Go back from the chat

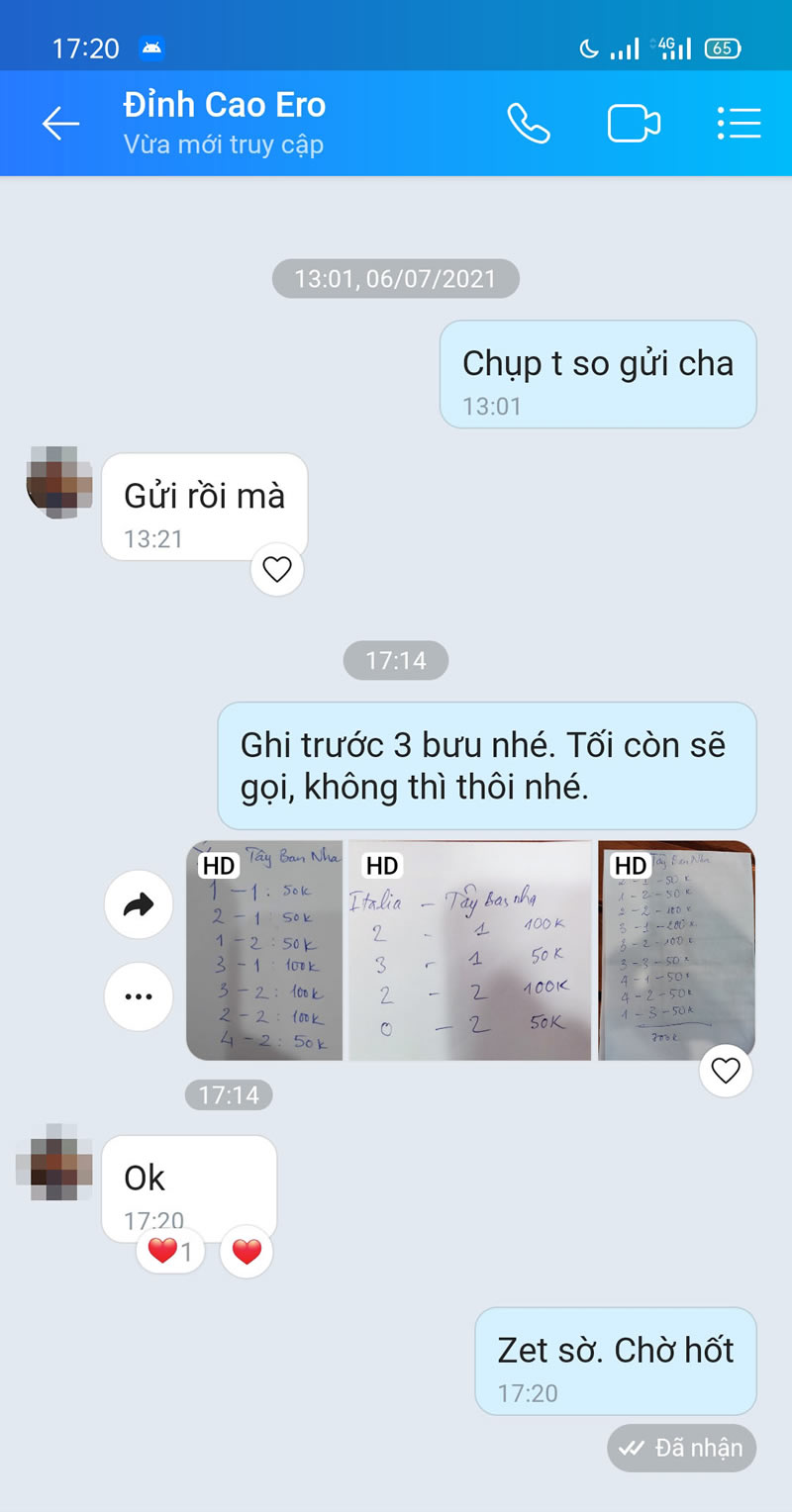click(x=60, y=124)
